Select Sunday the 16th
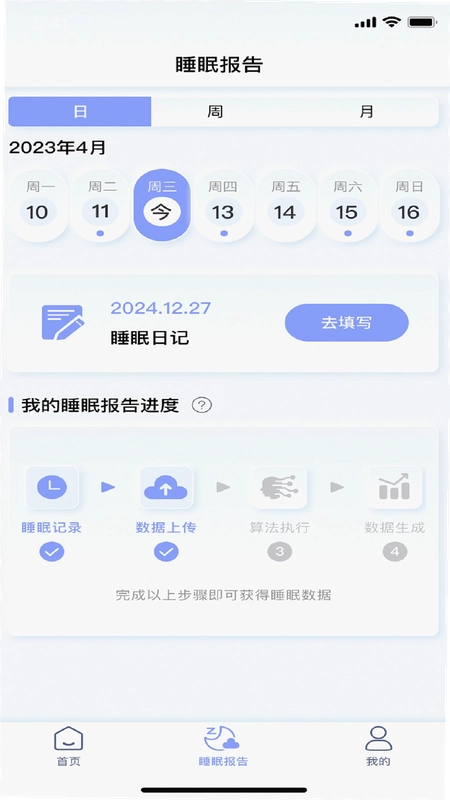Image resolution: width=450 pixels, height=800 pixels. point(409,206)
